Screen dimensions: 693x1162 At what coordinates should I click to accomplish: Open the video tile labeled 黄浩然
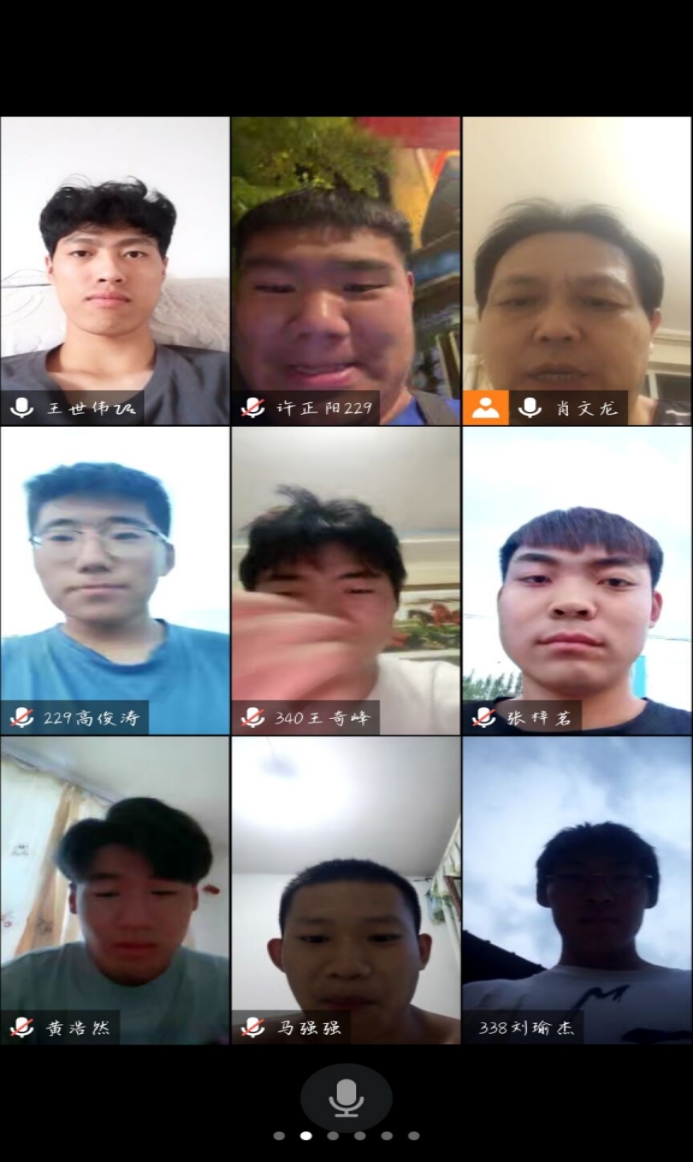[114, 890]
